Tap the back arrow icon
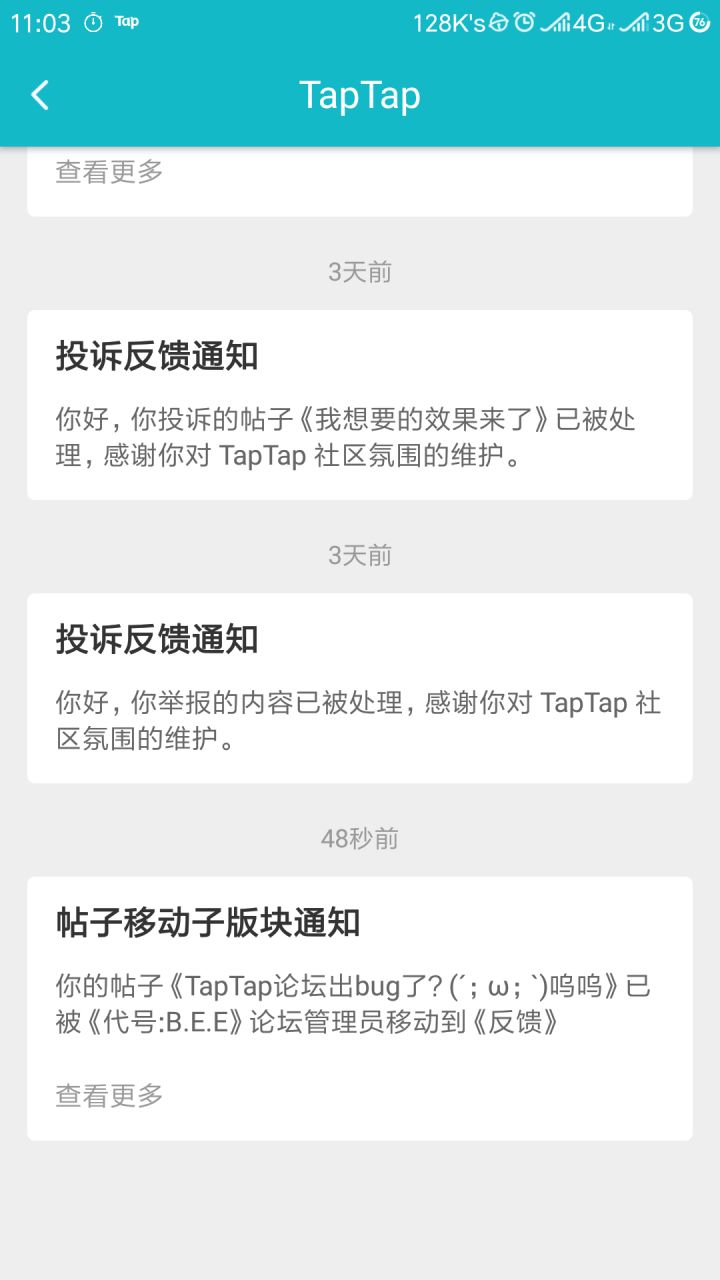This screenshot has height=1280, width=720. [x=40, y=95]
